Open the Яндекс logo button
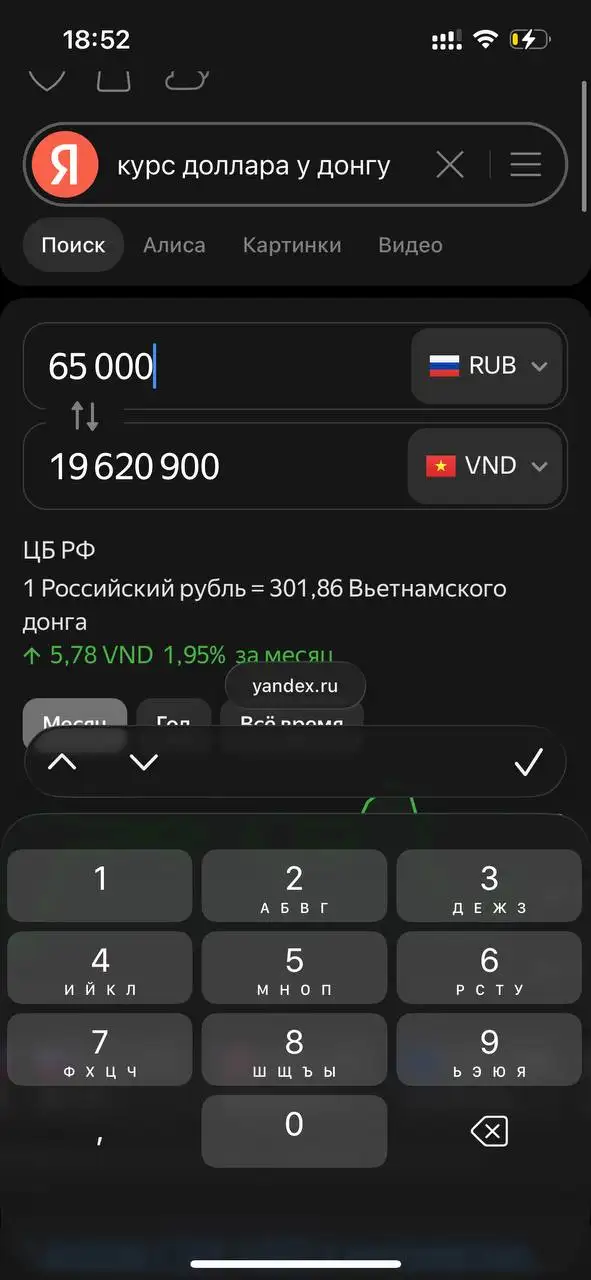This screenshot has height=1280, width=591. (65, 165)
